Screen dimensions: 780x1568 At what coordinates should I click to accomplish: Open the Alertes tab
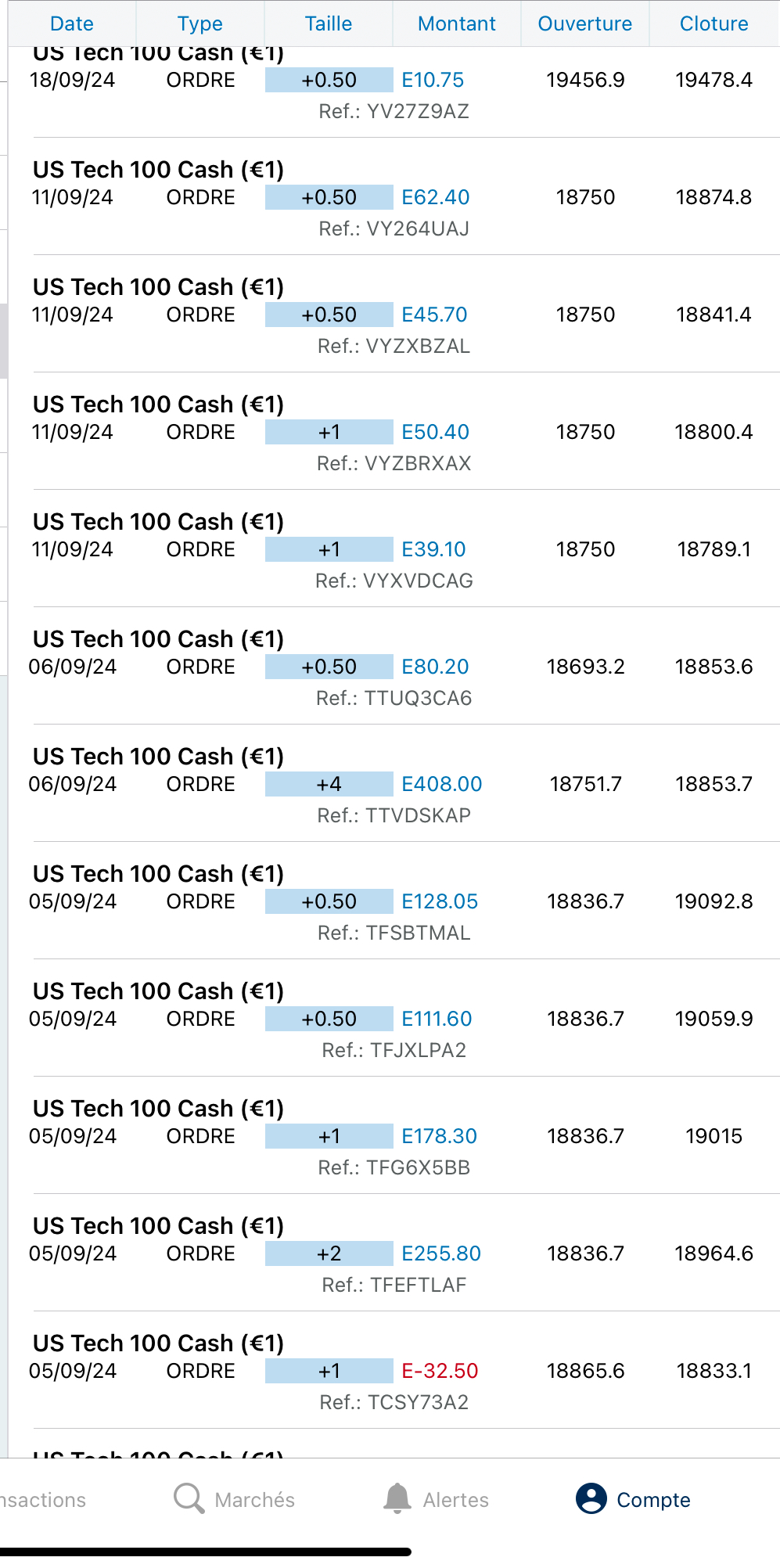click(x=436, y=1499)
